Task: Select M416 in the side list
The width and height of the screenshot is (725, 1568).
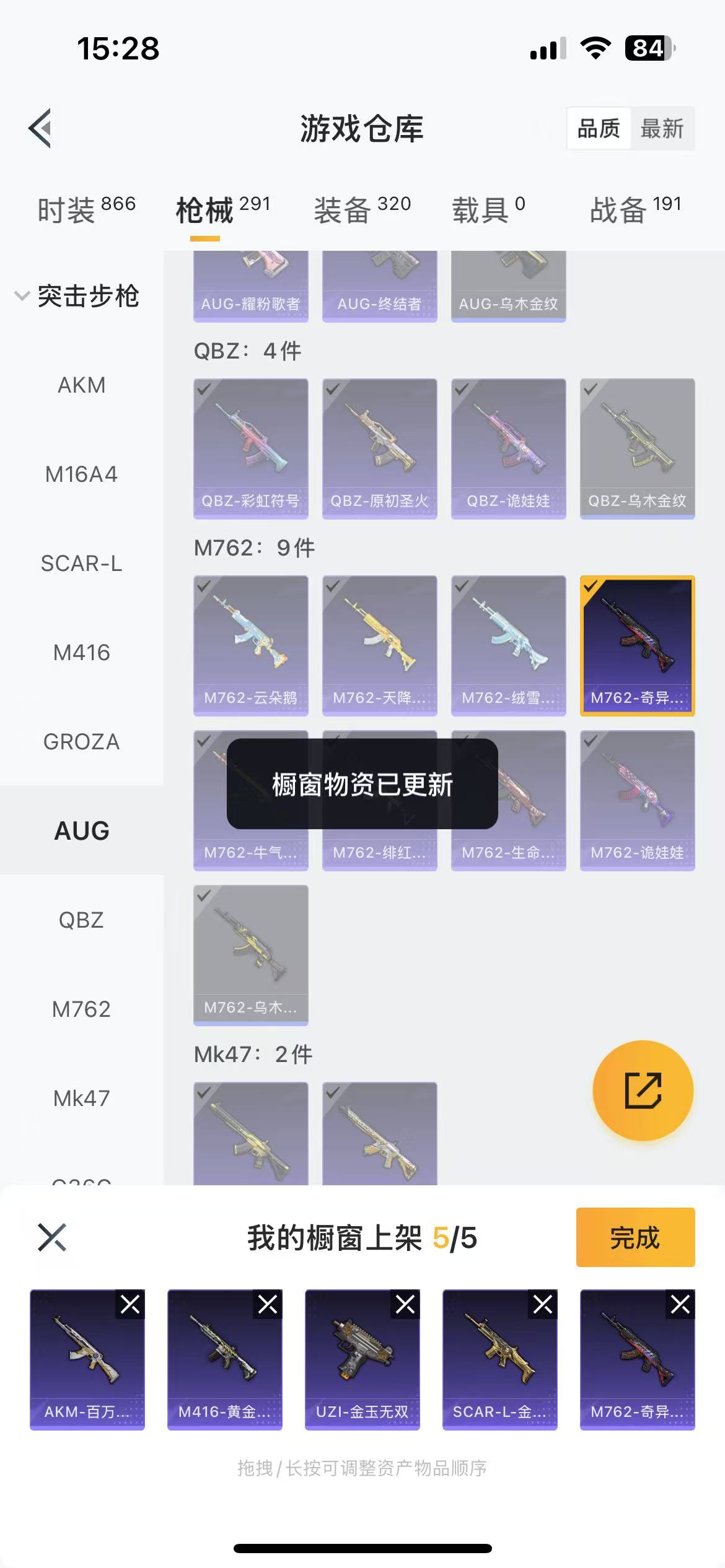Action: 81,653
